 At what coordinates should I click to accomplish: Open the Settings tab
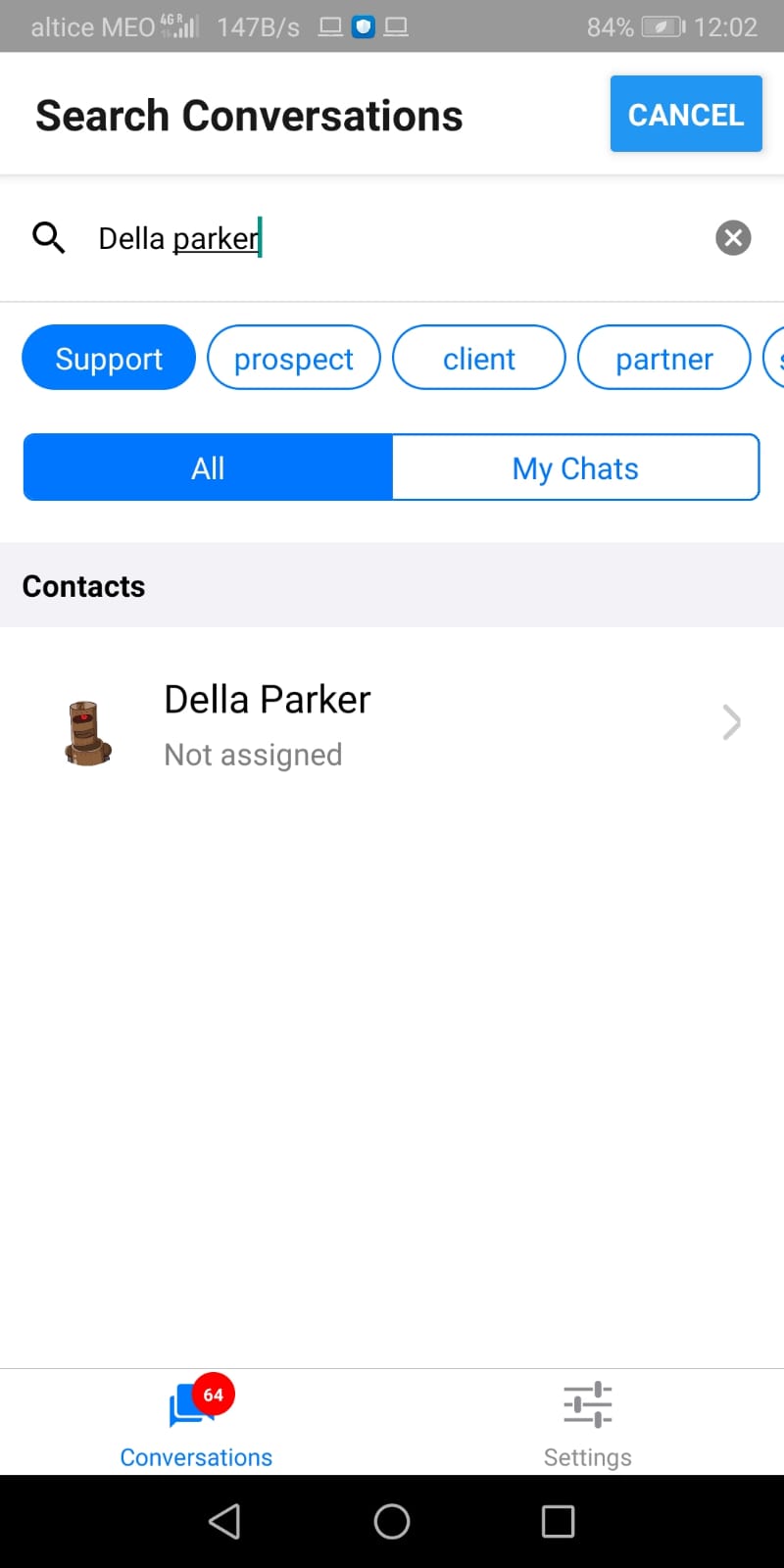587,1423
